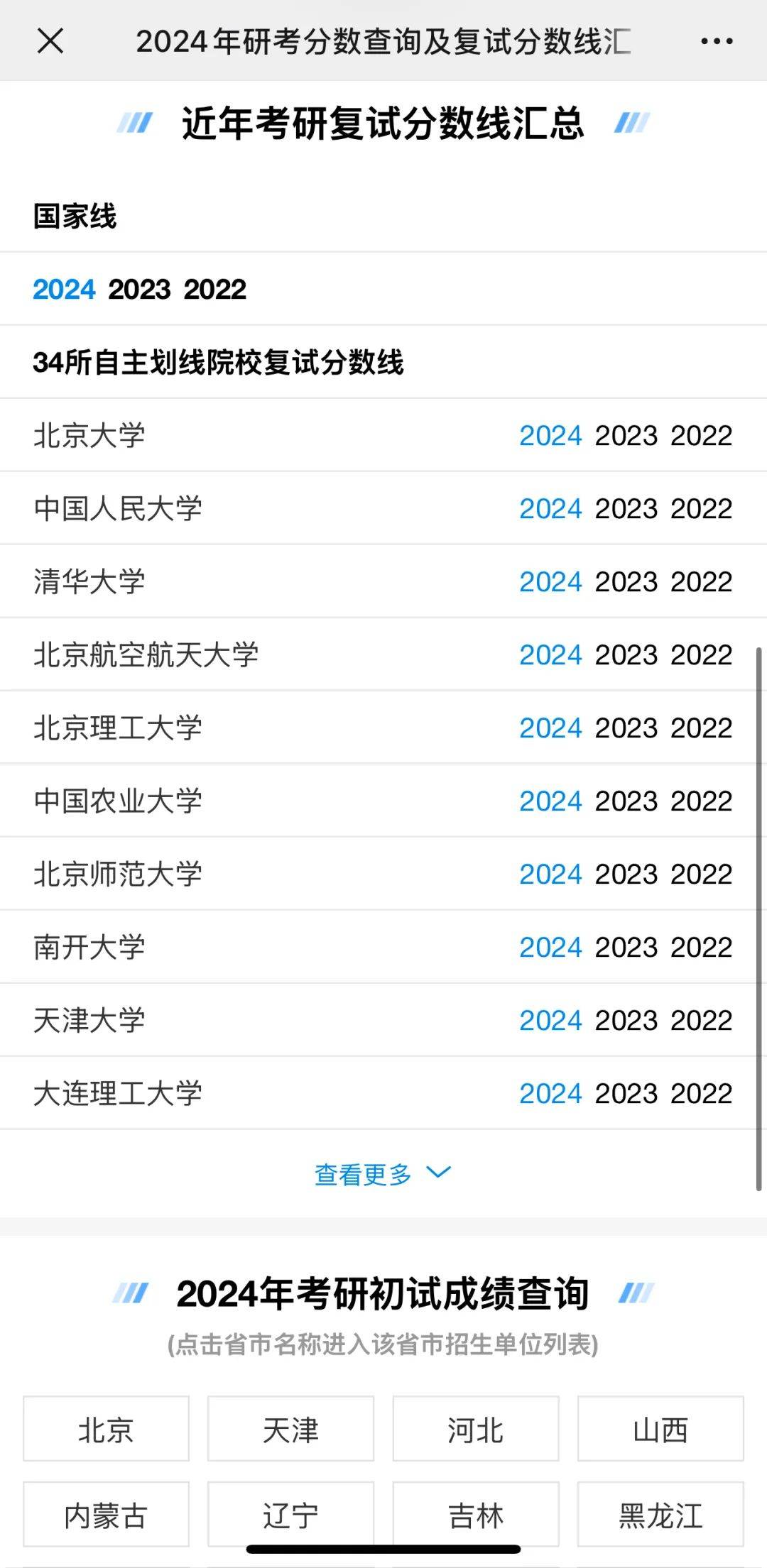Open 黑龙江 admission units list
Viewport: 767px width, 1568px height.
point(660,1515)
